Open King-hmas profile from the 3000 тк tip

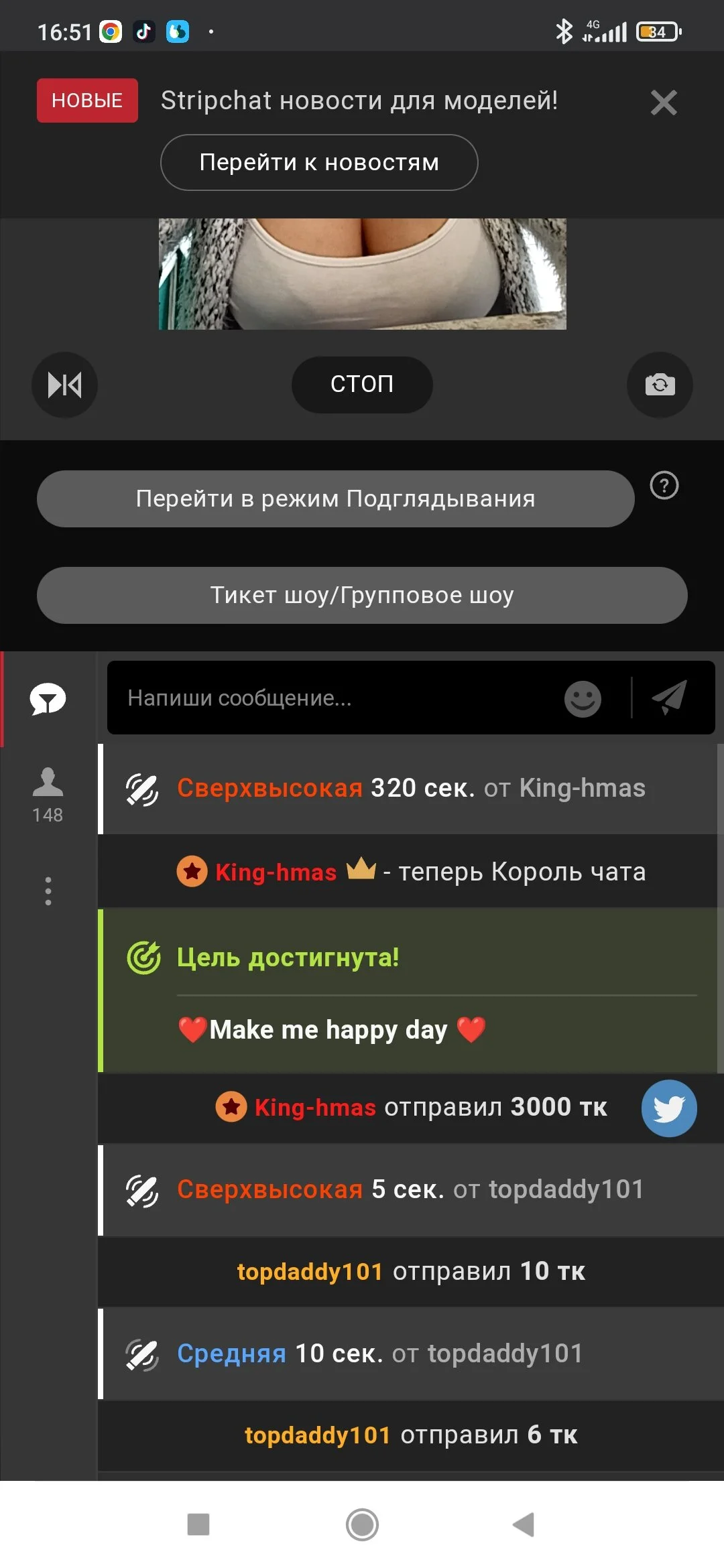click(x=314, y=1108)
